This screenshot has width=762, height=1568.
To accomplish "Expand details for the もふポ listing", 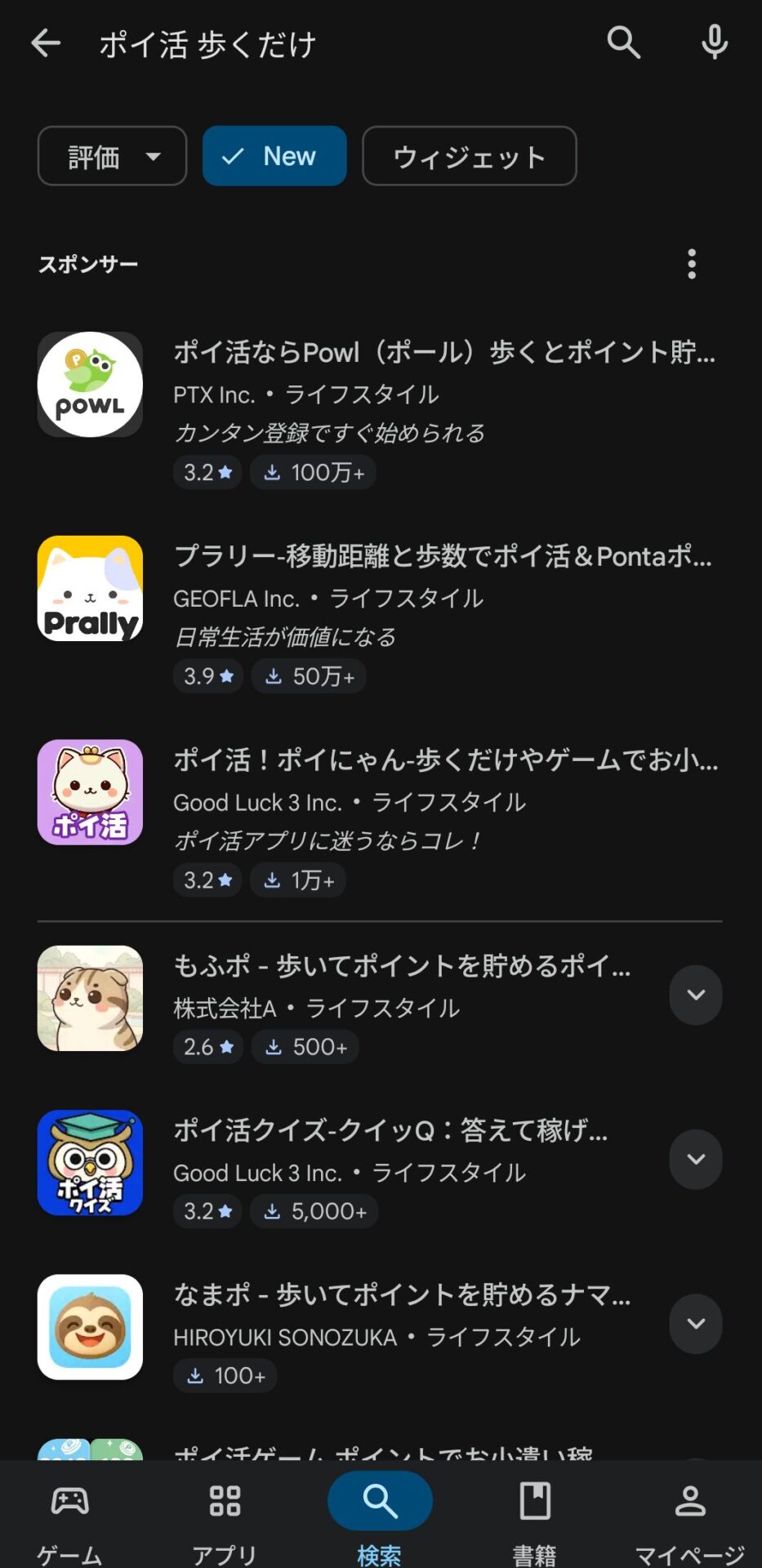I will point(695,995).
